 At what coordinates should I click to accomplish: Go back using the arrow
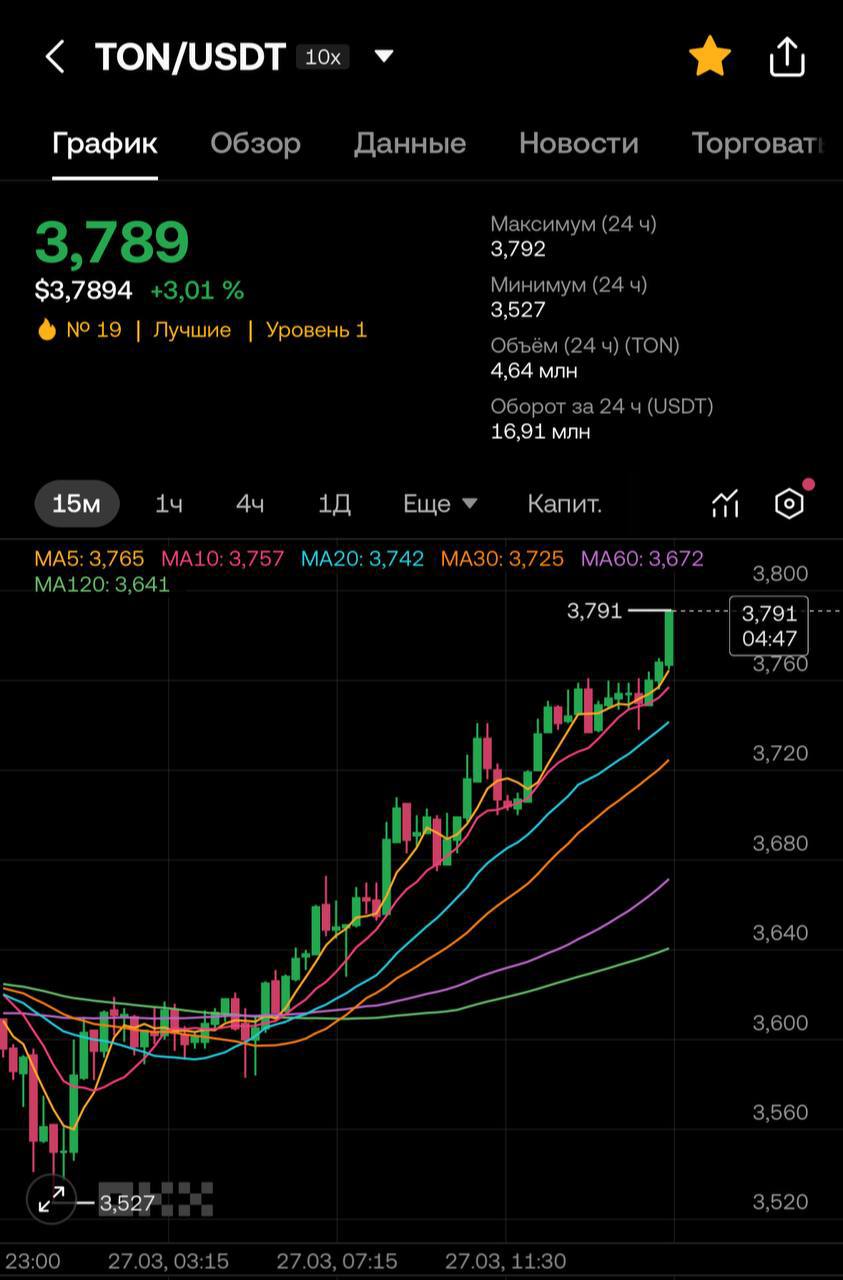[55, 57]
